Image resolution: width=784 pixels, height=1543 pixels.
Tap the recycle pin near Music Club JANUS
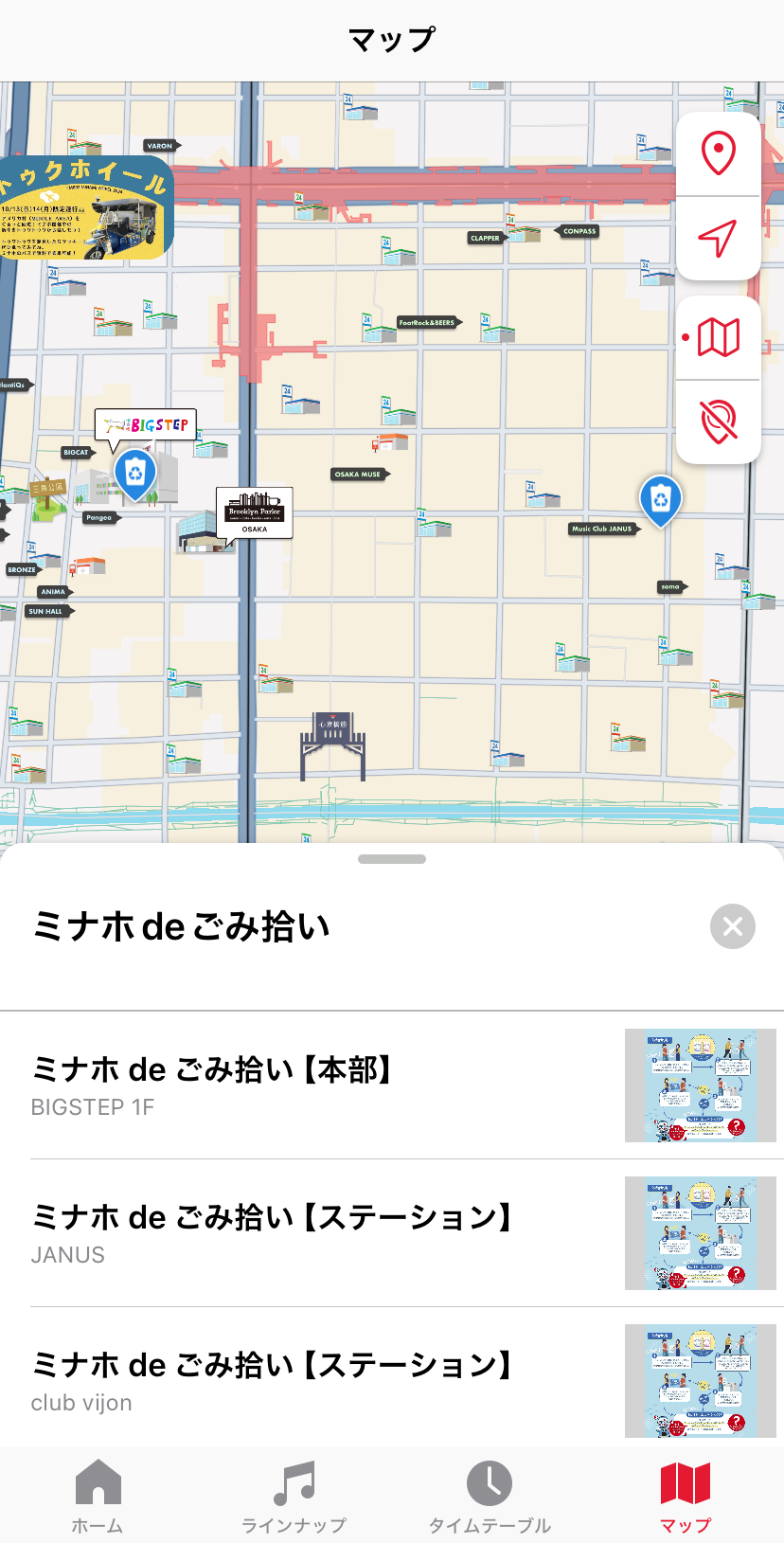[660, 499]
